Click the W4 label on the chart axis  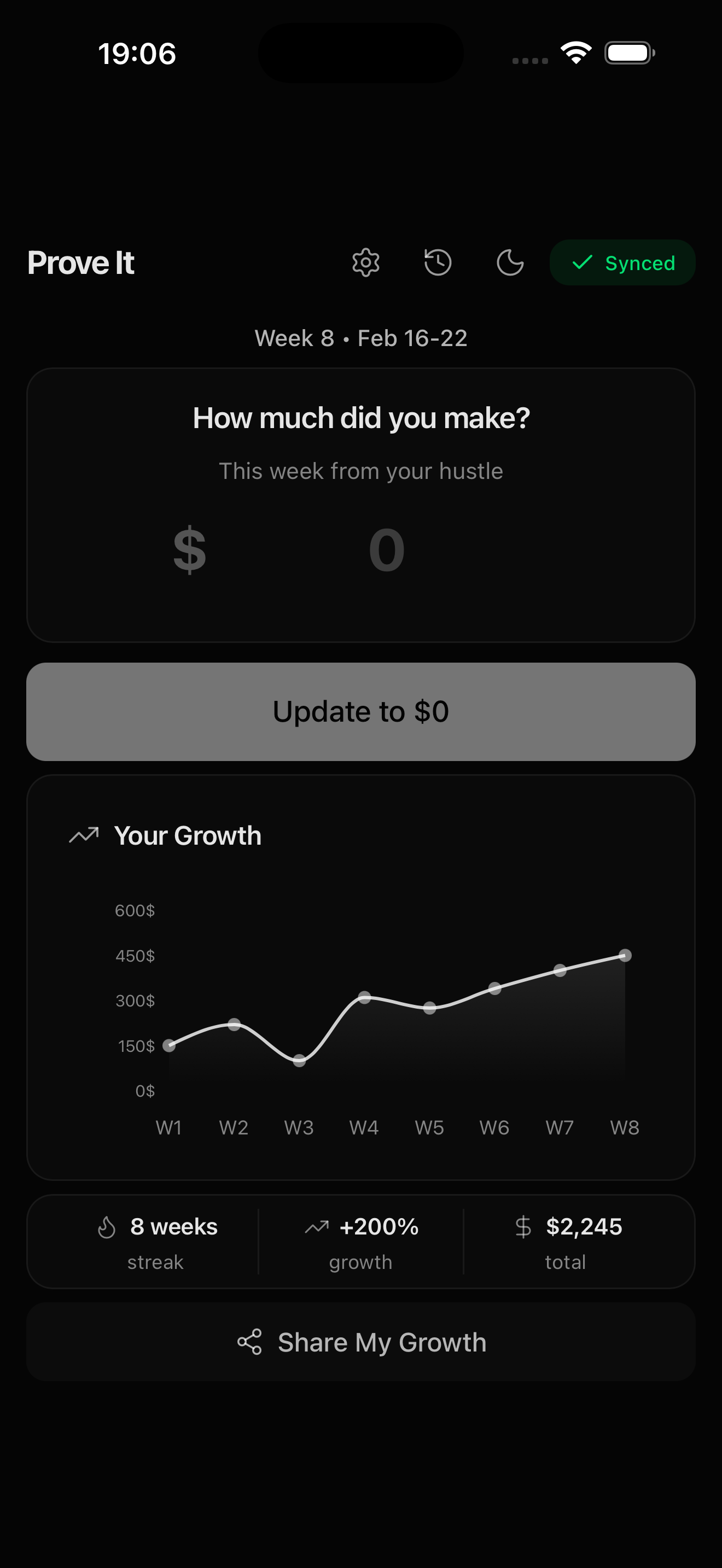364,1127
